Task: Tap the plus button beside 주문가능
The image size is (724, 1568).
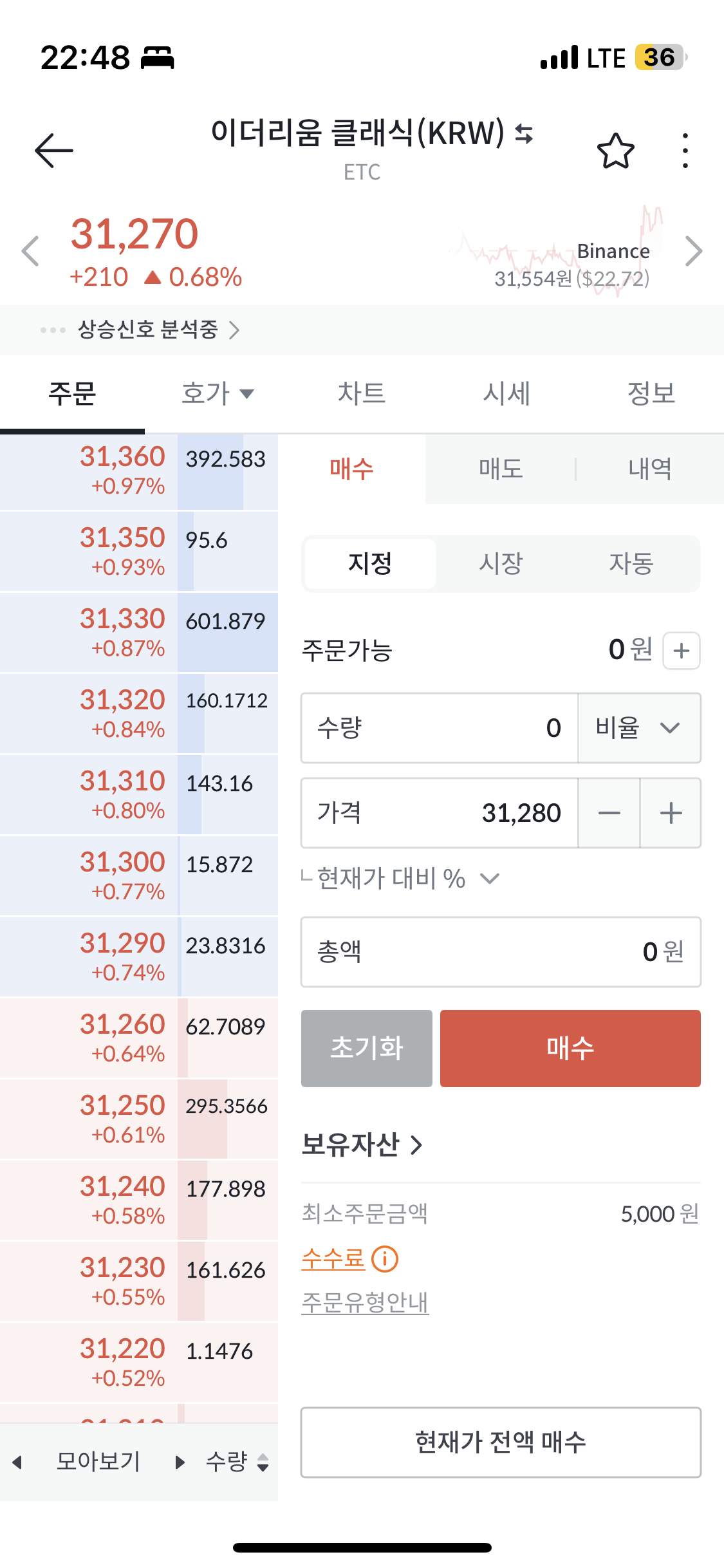Action: tap(682, 651)
